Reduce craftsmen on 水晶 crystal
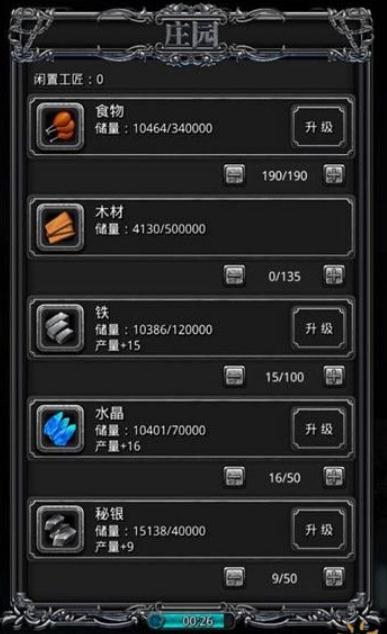The image size is (387, 634). [x=235, y=477]
